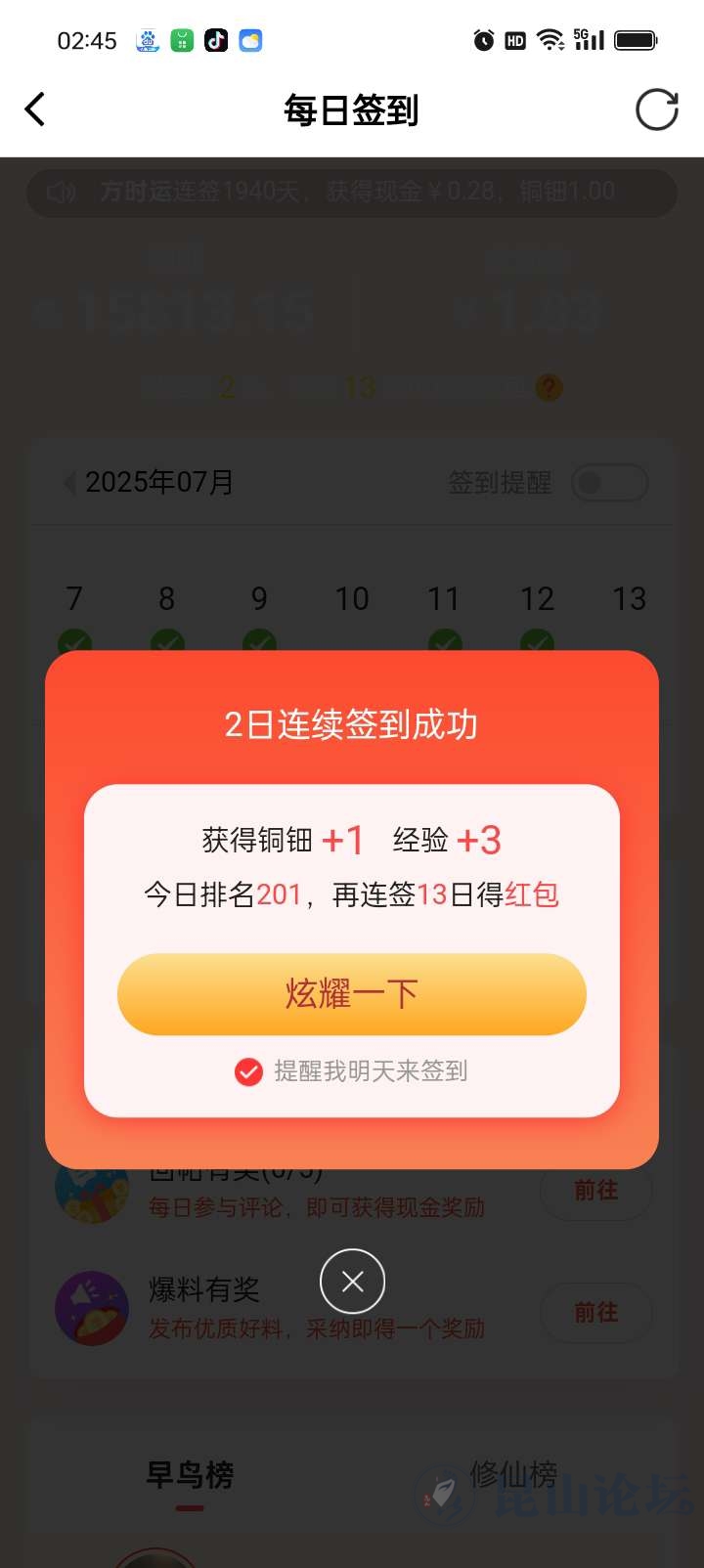Refresh the daily check-in page
Image resolution: width=704 pixels, height=1568 pixels.
click(656, 109)
